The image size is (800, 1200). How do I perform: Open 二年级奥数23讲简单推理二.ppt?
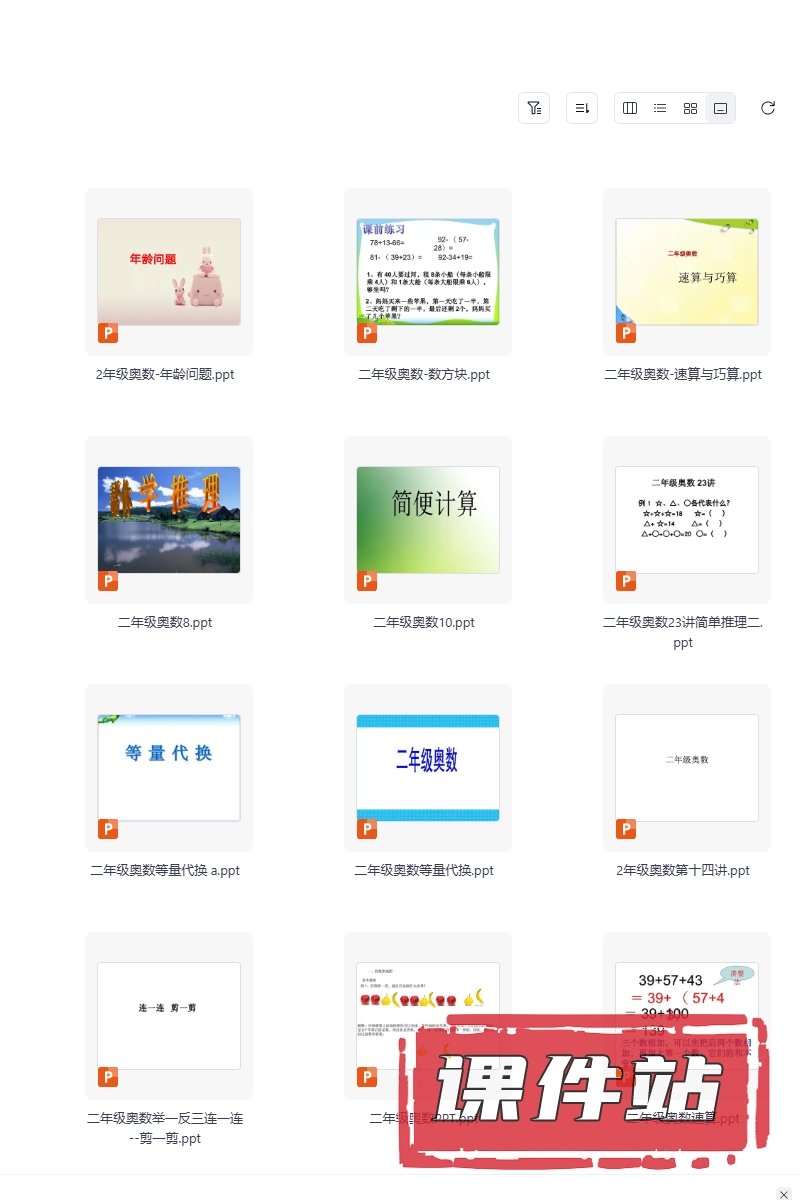coord(686,520)
